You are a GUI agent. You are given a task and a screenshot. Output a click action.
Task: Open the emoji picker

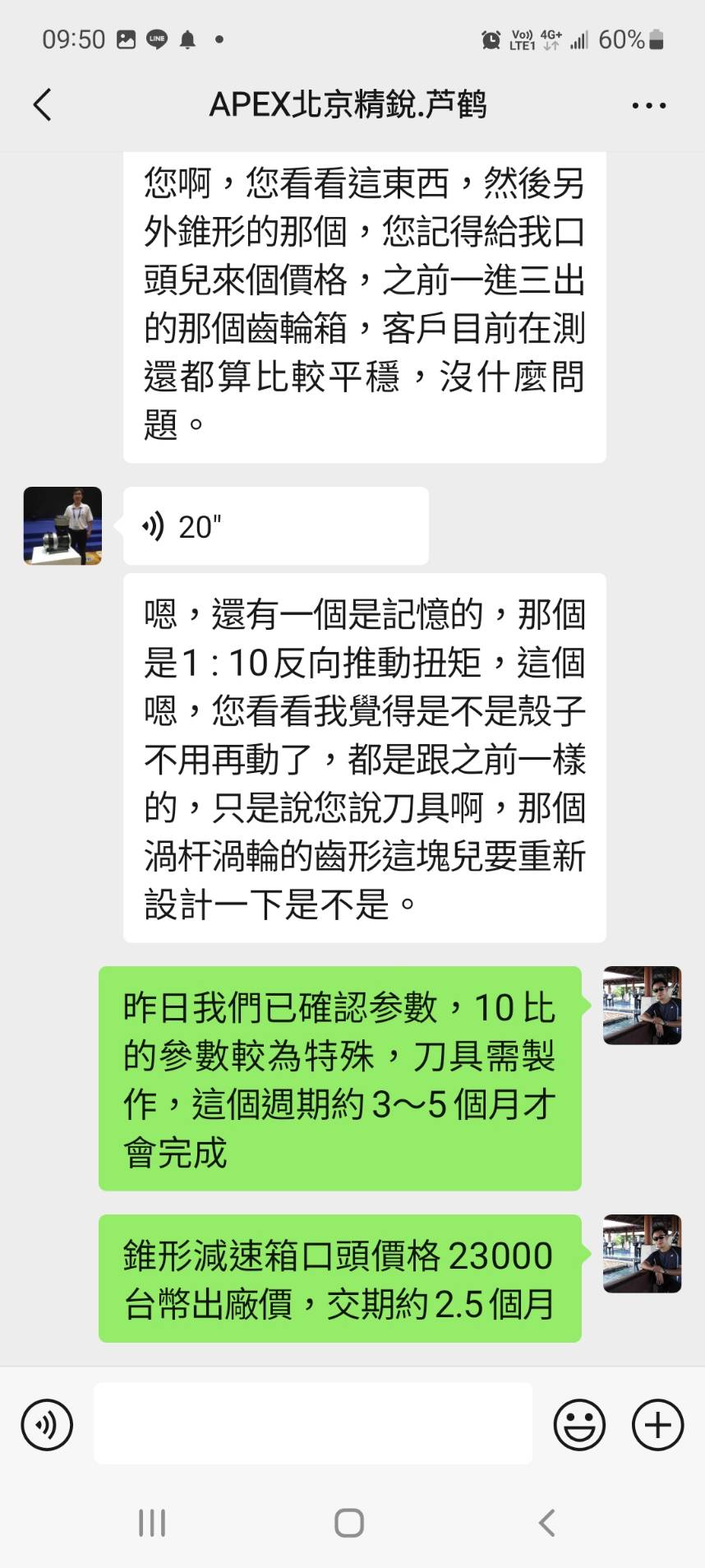(x=579, y=1425)
